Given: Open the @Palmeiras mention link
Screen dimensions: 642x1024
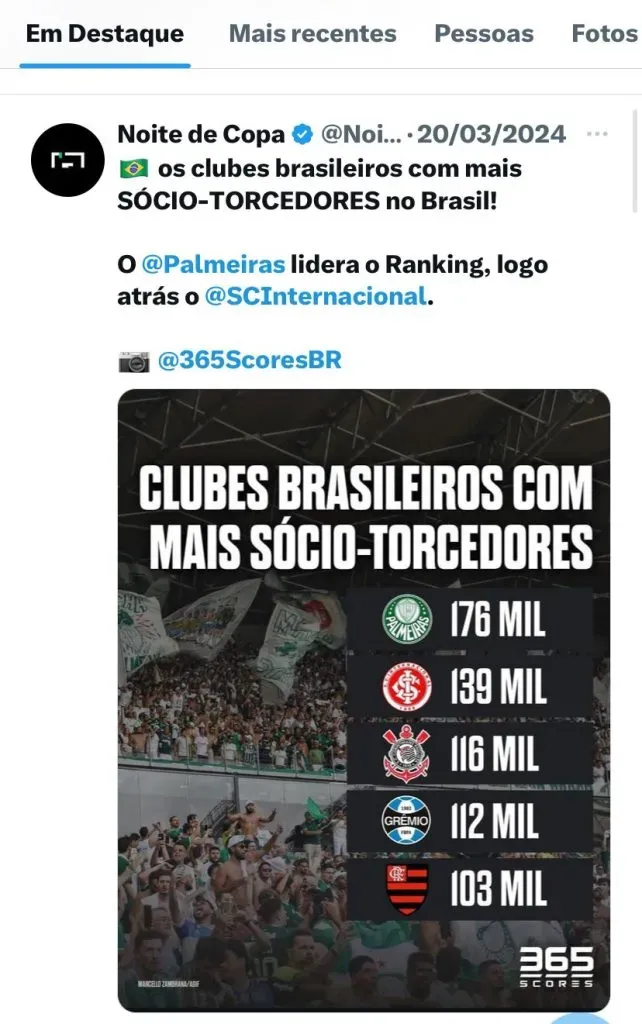Looking at the screenshot, I should (211, 266).
